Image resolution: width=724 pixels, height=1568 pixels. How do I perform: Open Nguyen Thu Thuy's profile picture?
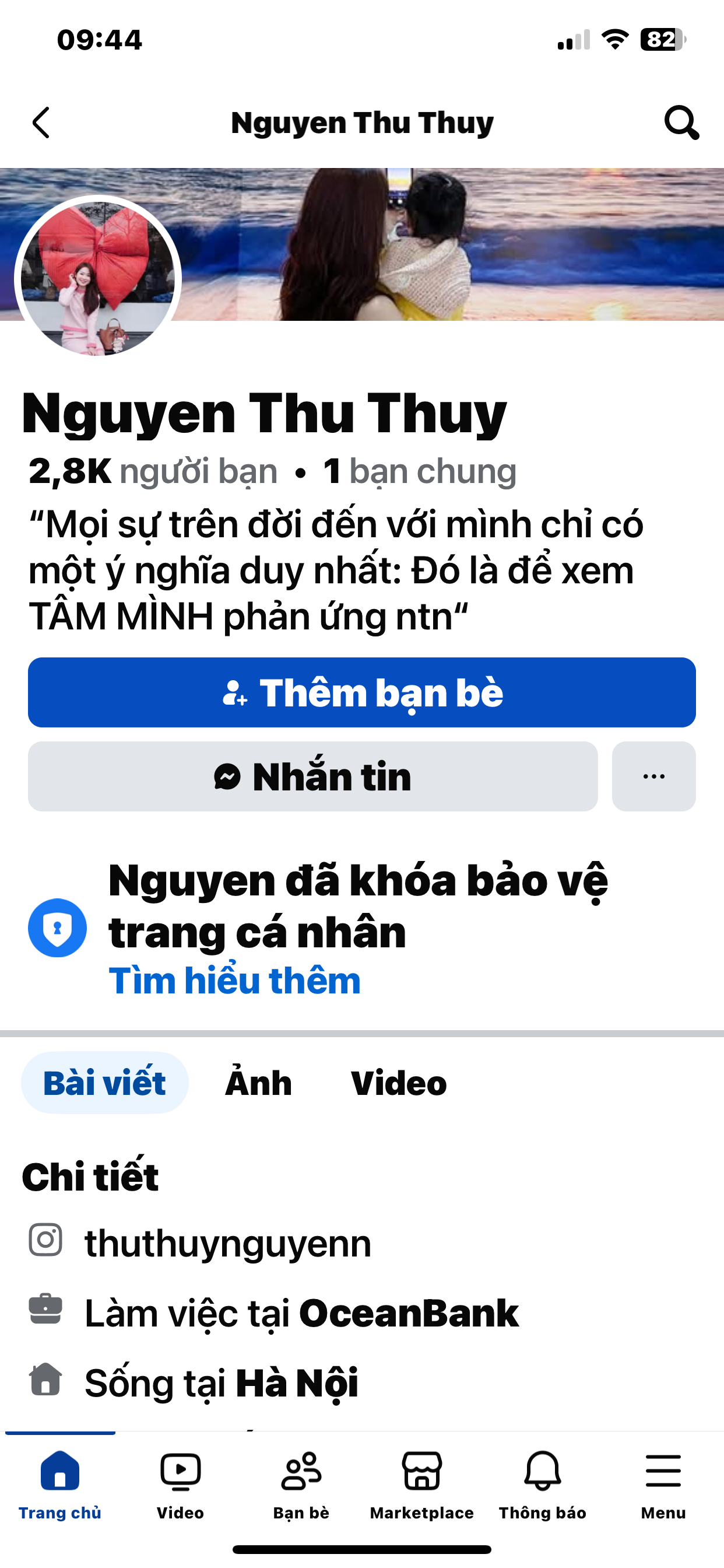pyautogui.click(x=98, y=279)
